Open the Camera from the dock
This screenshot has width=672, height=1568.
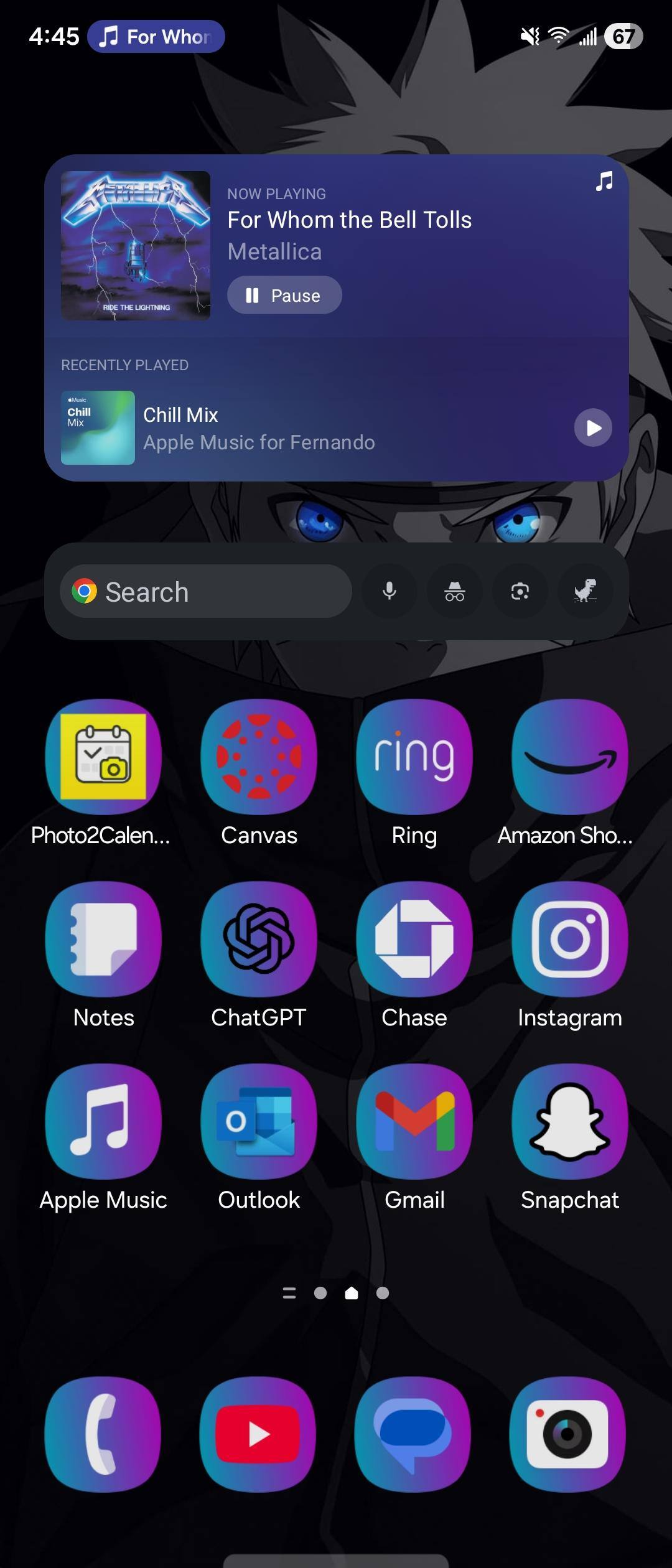point(567,1434)
